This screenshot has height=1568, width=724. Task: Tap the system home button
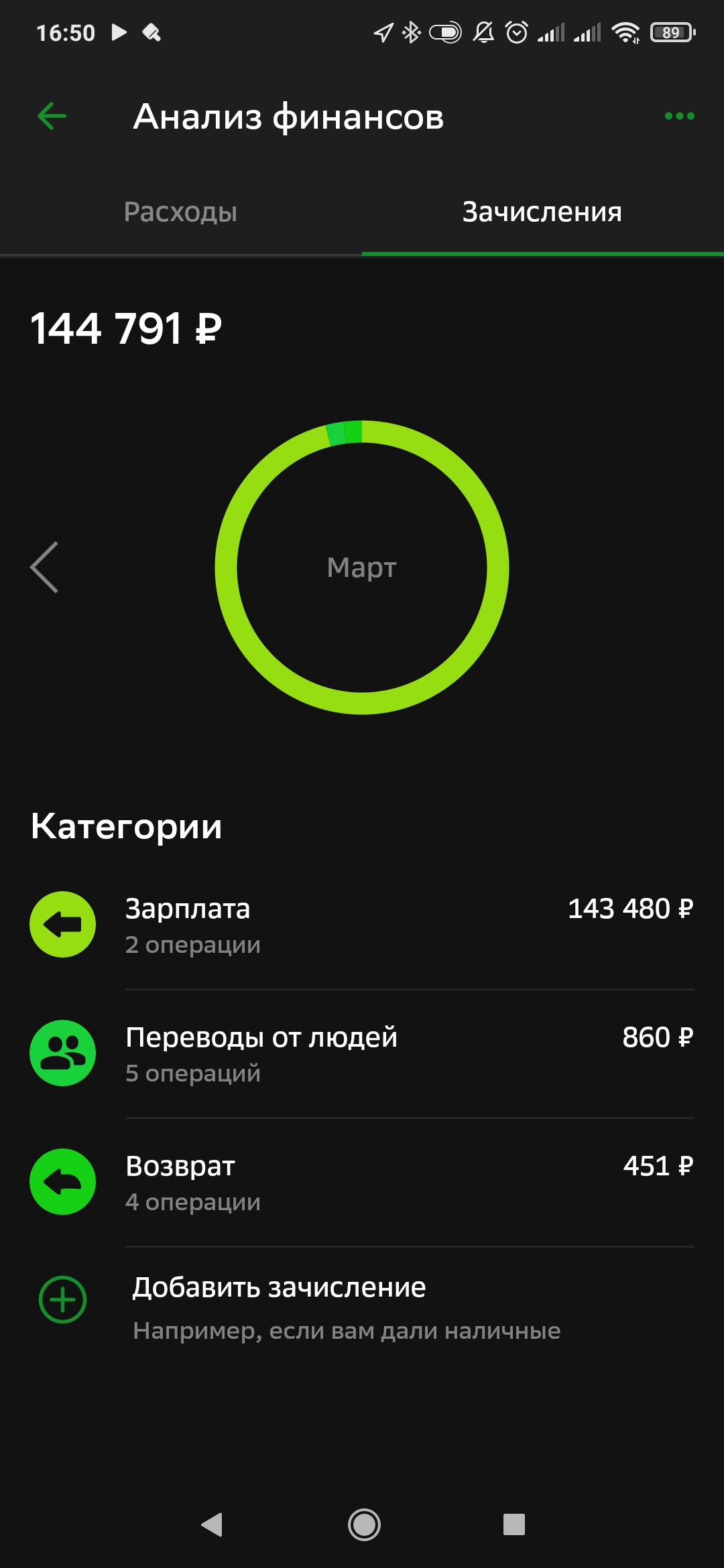click(x=364, y=1524)
